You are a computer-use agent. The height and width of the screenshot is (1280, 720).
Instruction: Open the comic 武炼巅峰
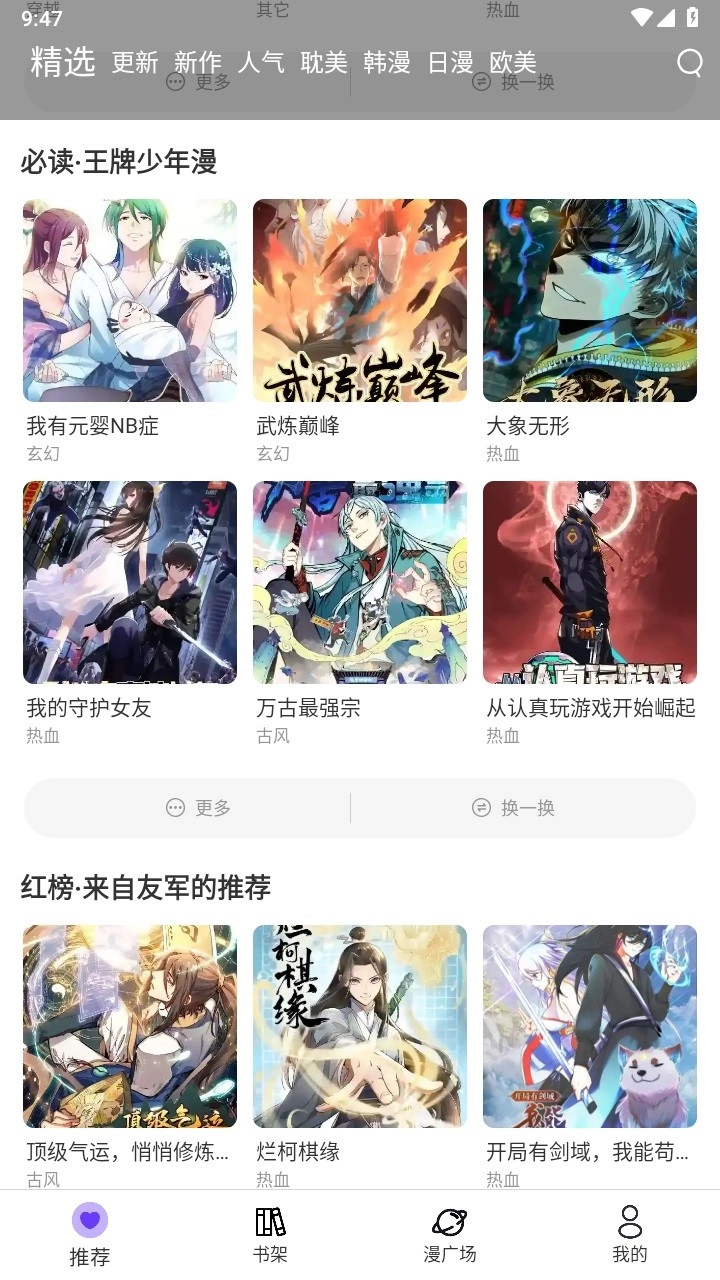click(359, 300)
